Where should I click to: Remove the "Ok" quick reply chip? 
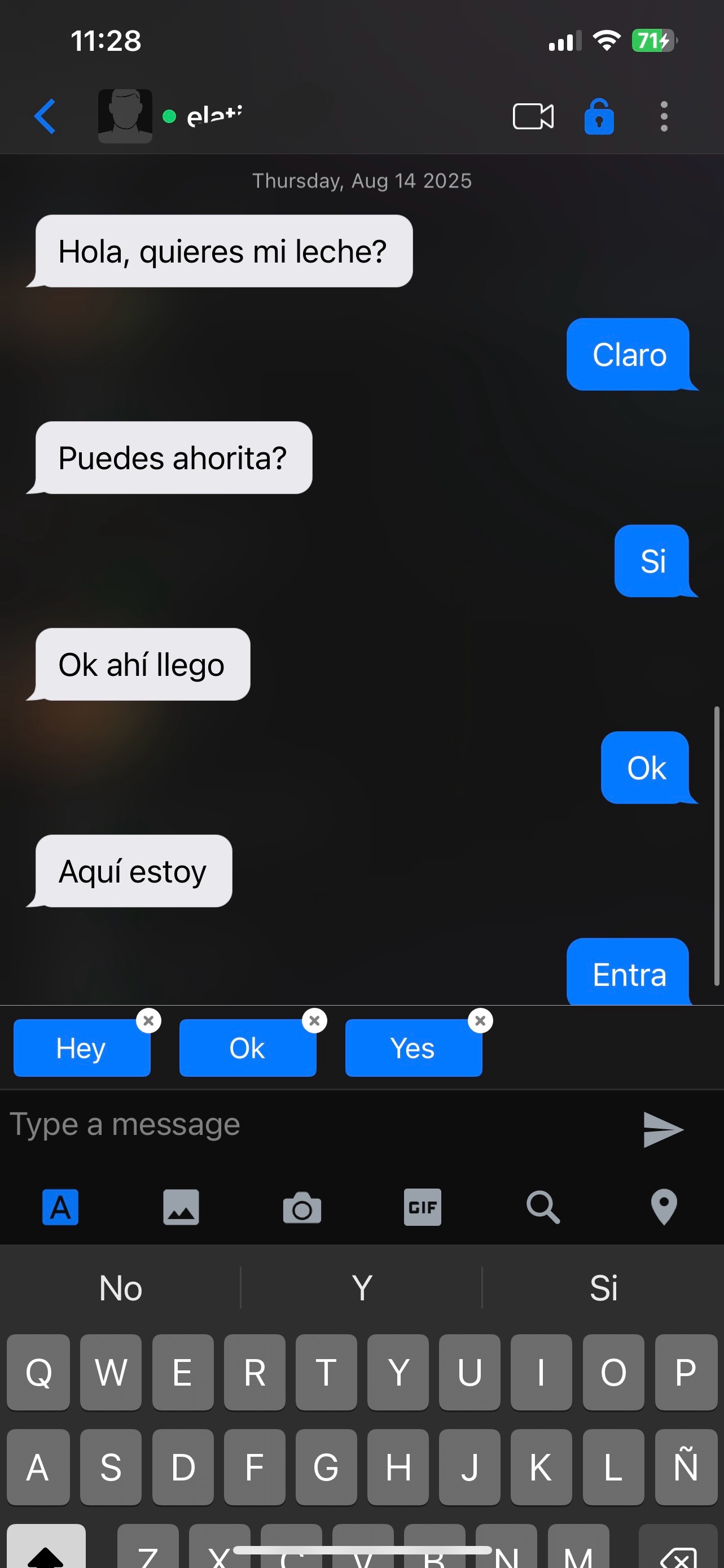coord(314,1021)
